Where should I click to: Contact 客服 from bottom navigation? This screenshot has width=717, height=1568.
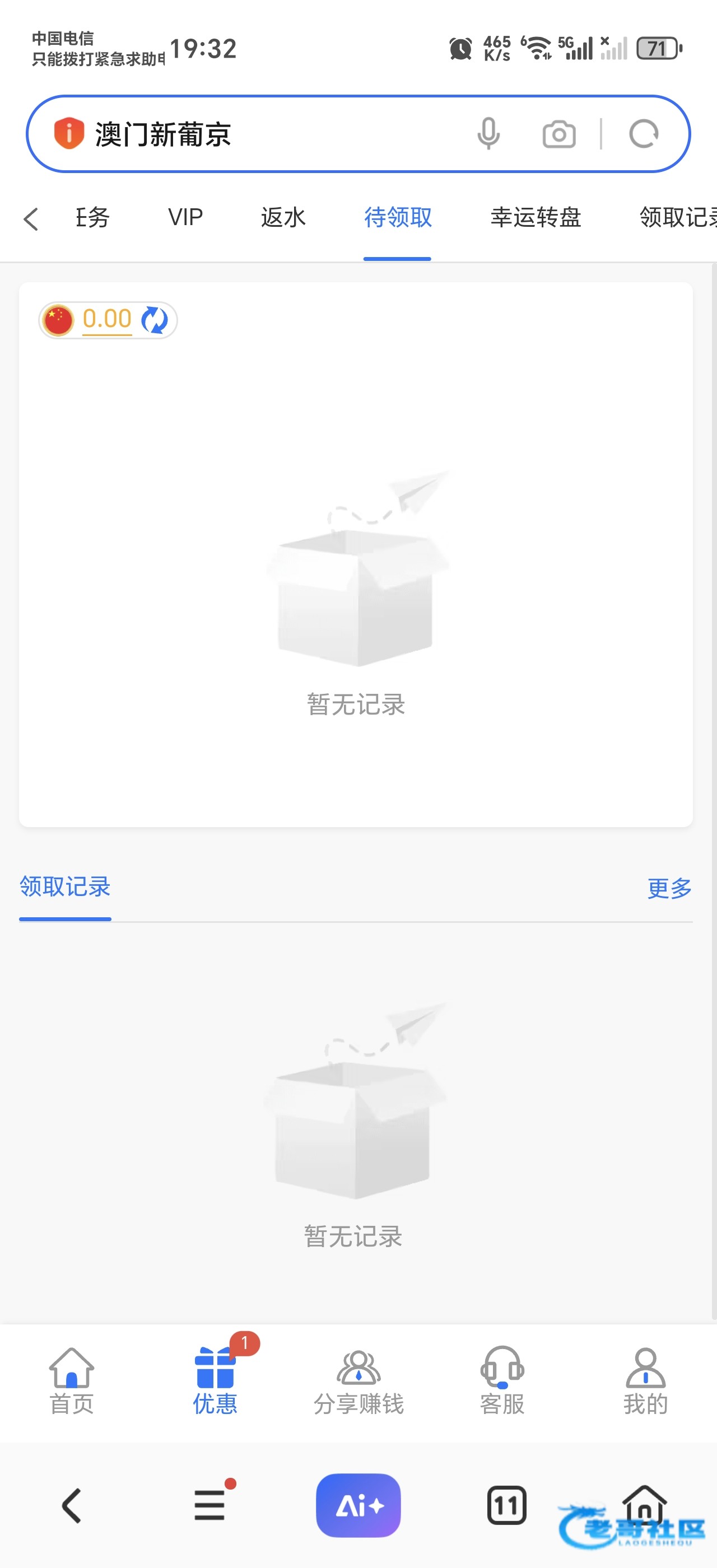click(502, 1381)
